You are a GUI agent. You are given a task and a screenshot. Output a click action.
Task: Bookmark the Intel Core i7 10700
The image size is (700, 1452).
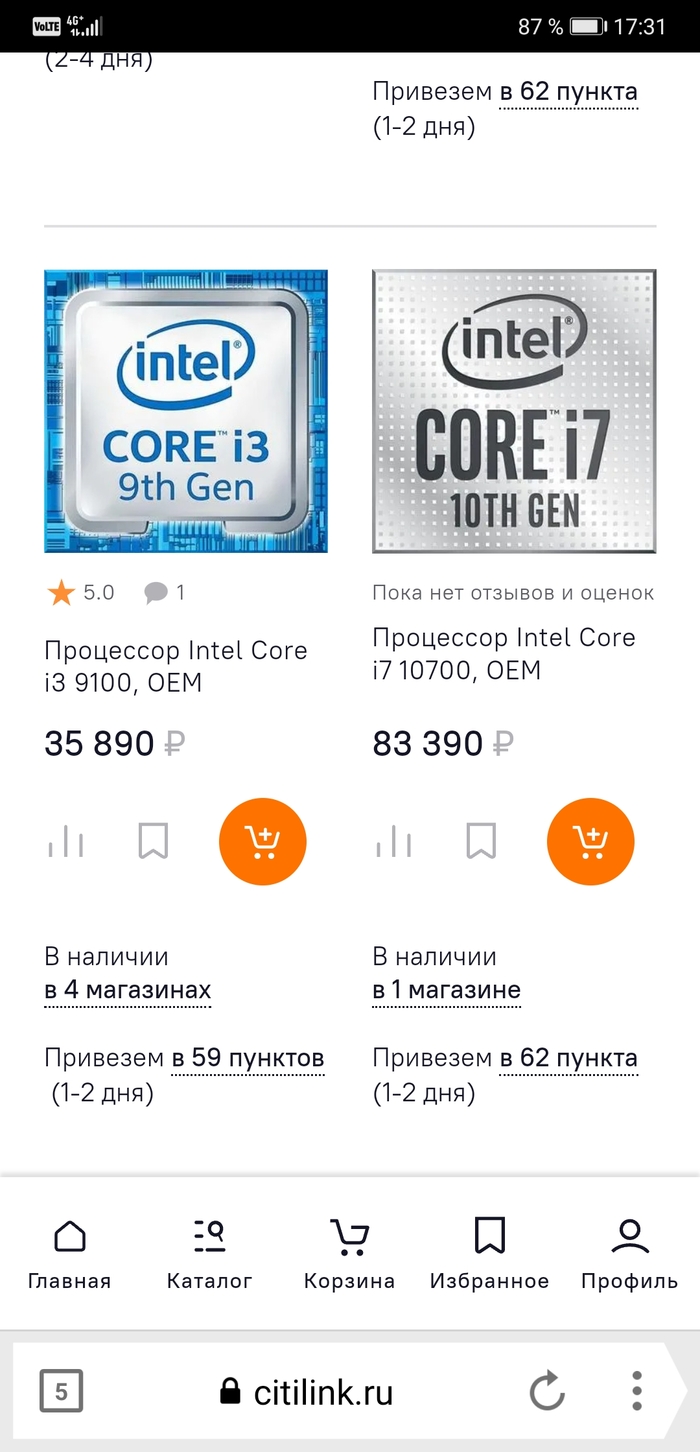[481, 842]
